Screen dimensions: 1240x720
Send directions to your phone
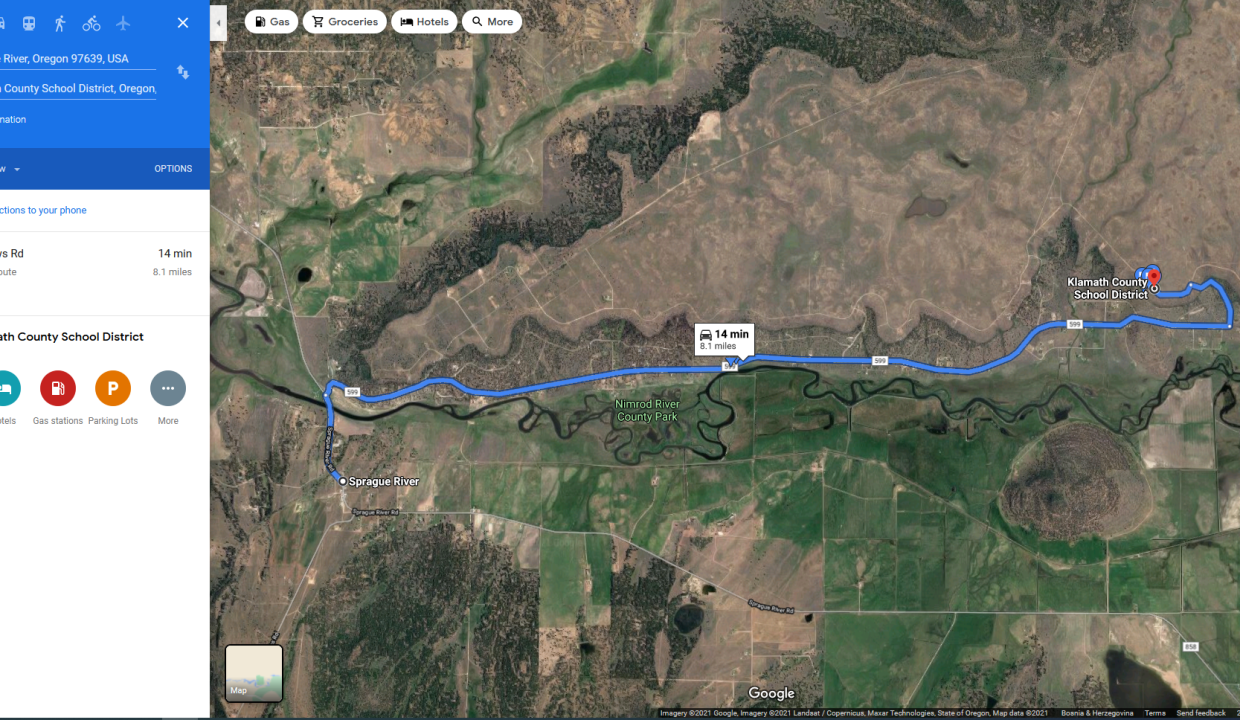45,211
